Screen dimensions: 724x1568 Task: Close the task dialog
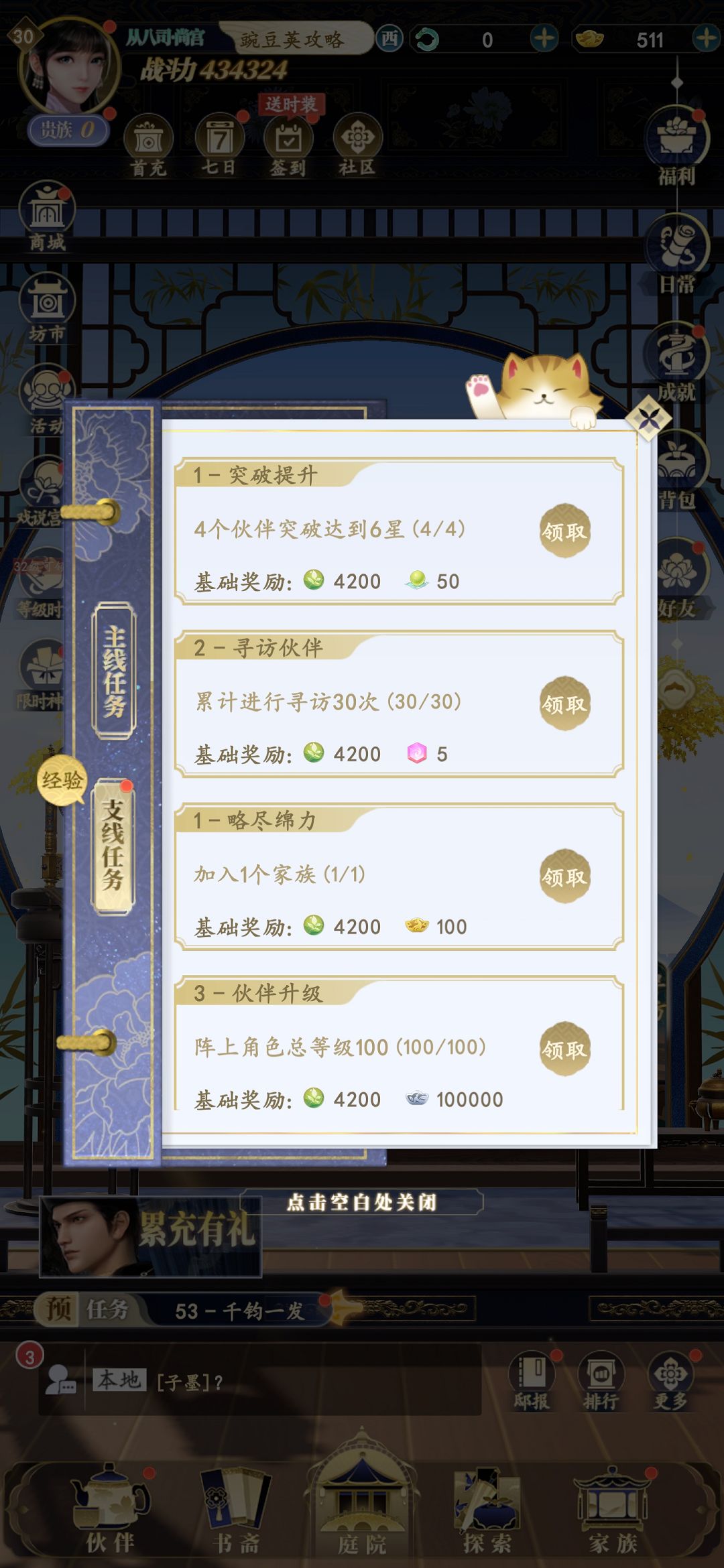tap(648, 419)
